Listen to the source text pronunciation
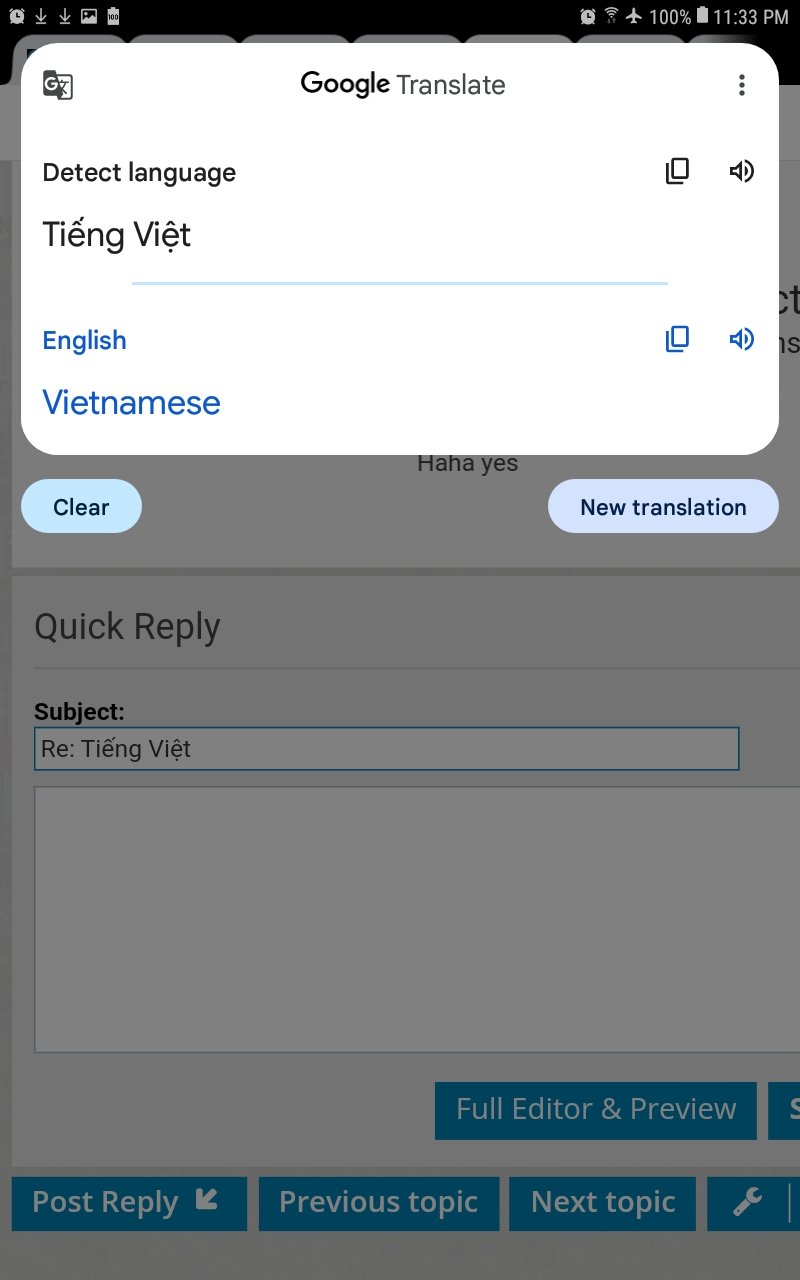 741,172
